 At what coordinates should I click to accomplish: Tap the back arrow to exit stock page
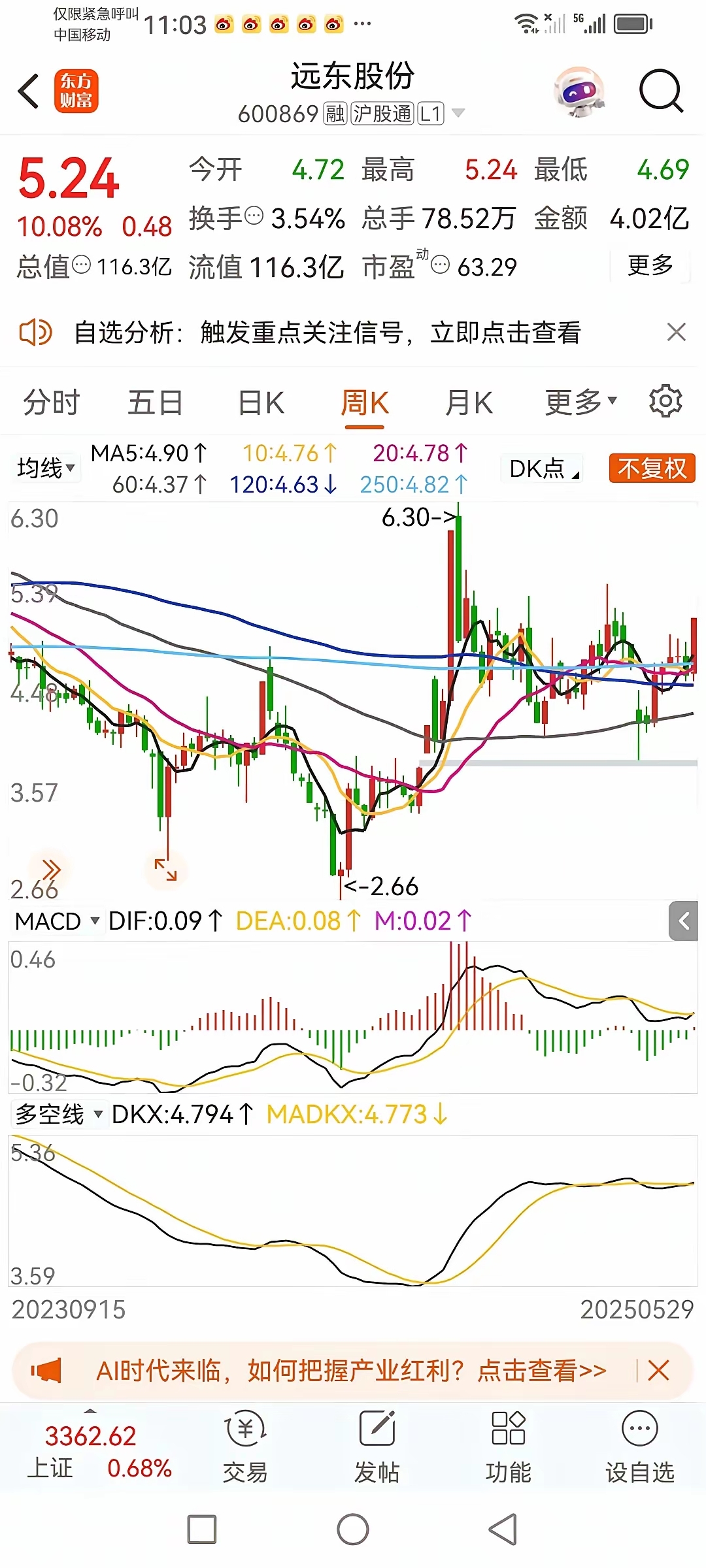[27, 91]
